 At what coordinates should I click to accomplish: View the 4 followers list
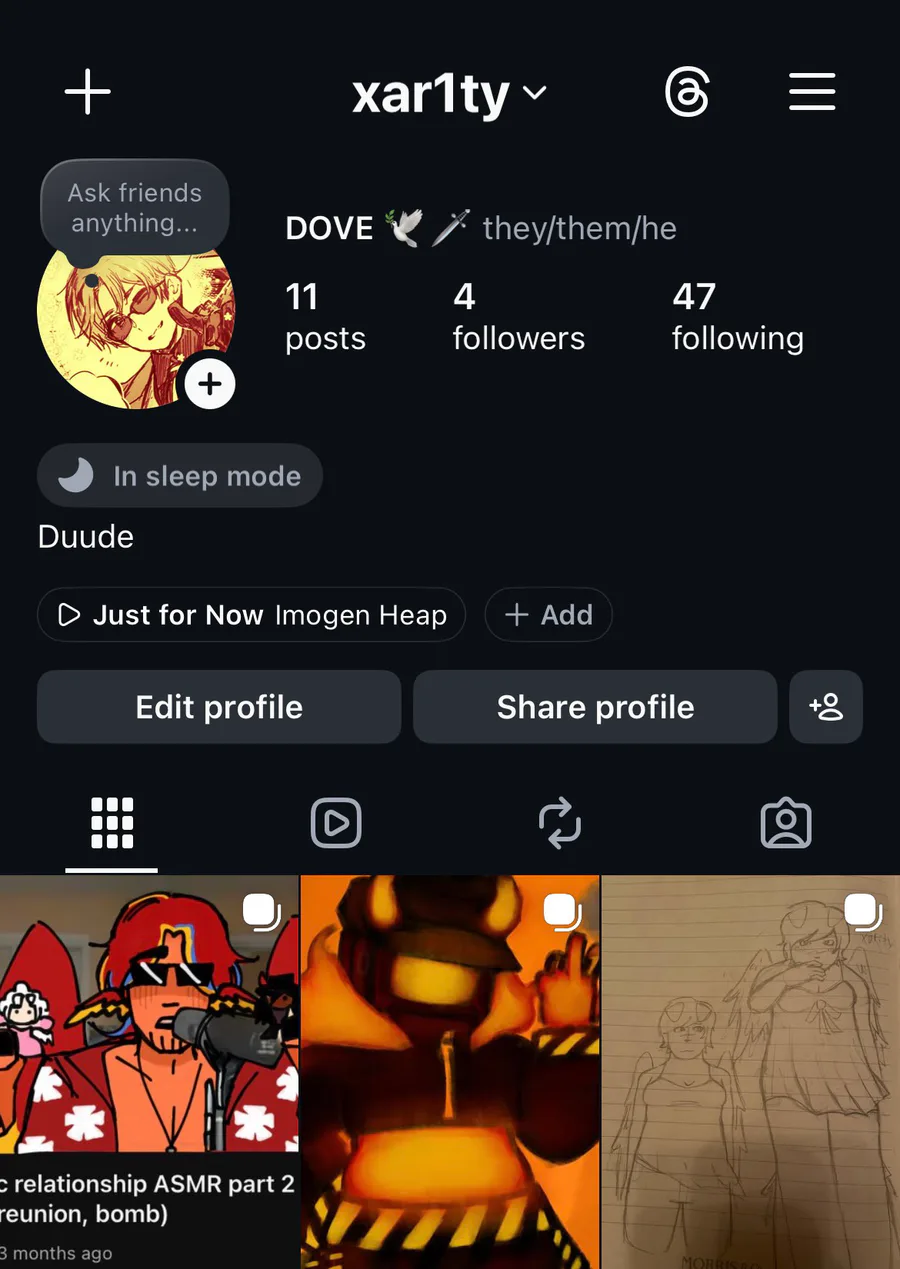click(x=518, y=317)
